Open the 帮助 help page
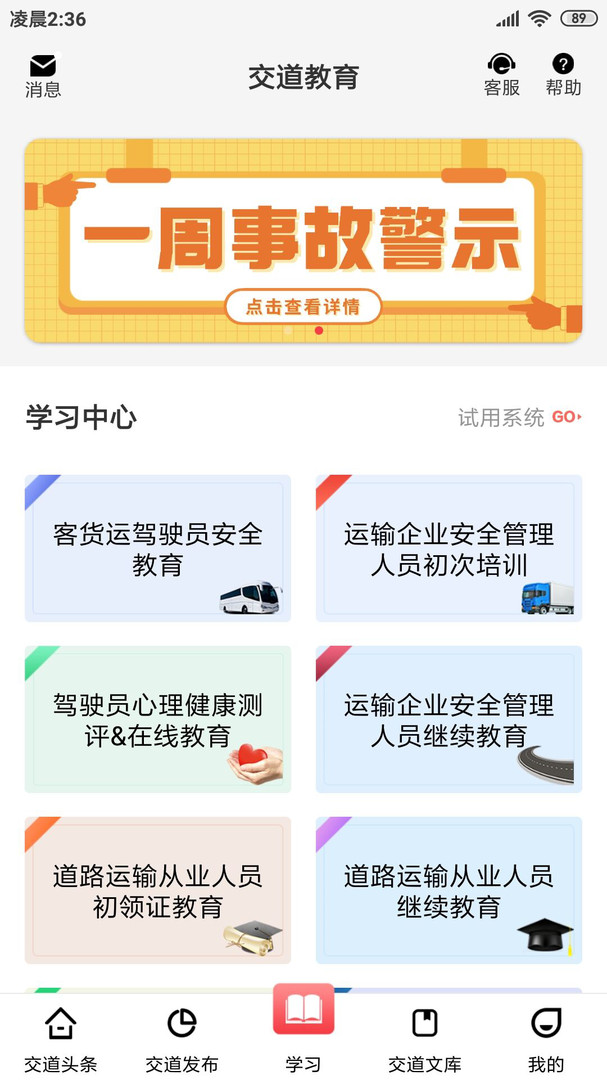The image size is (607, 1080). [x=563, y=76]
